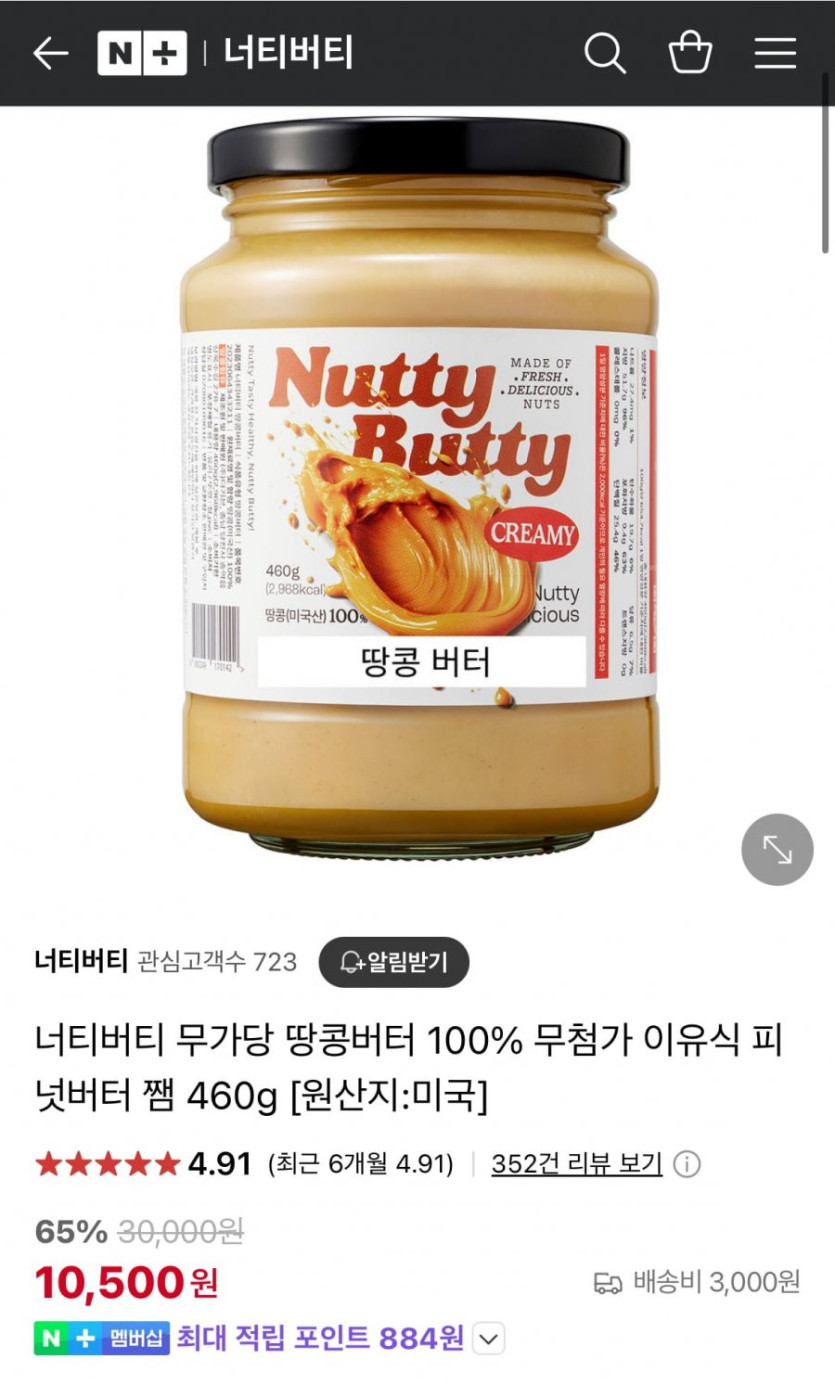
Task: Open the 352건 리뷰 보기 link
Action: click(576, 1164)
